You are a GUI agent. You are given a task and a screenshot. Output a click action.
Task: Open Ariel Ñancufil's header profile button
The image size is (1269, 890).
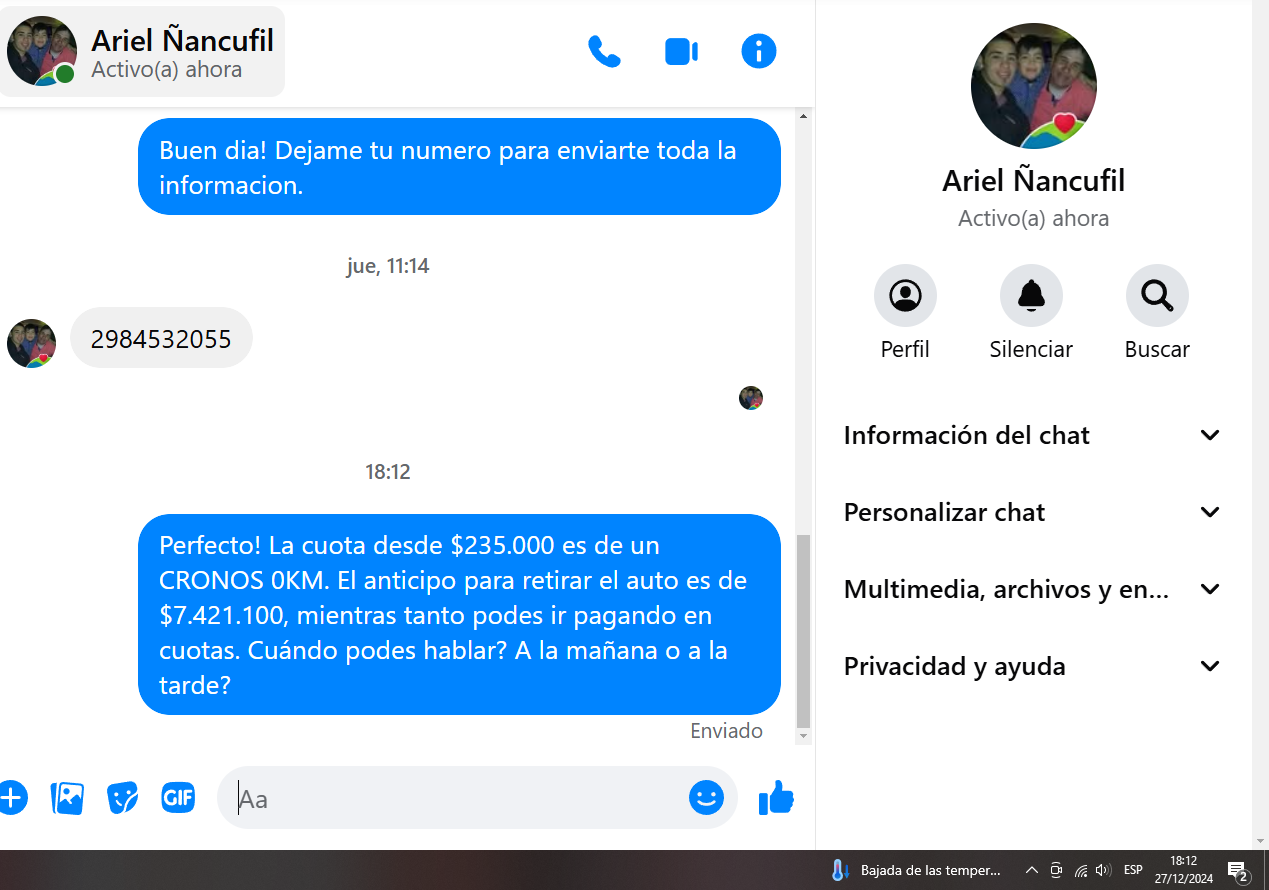click(x=142, y=51)
